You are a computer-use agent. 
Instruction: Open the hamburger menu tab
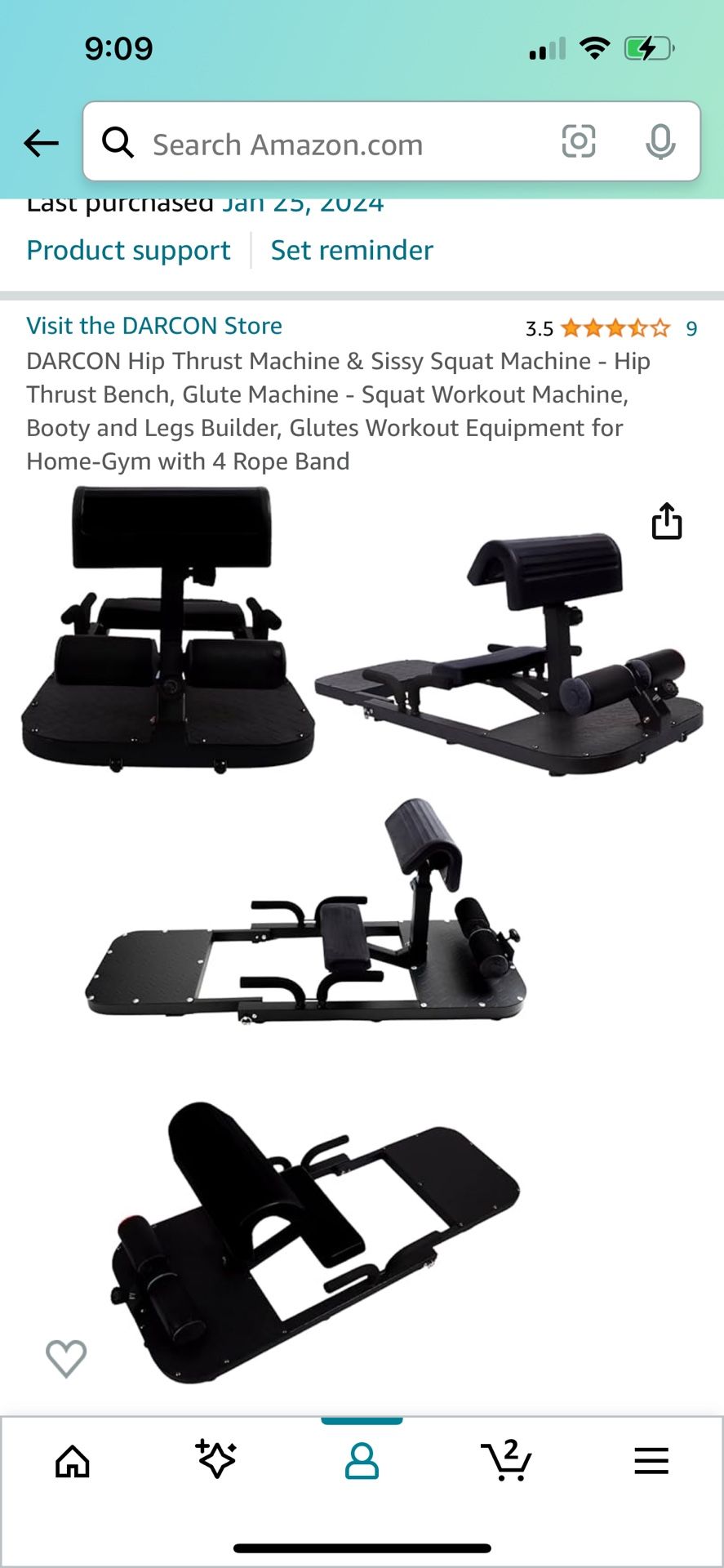coord(651,1461)
